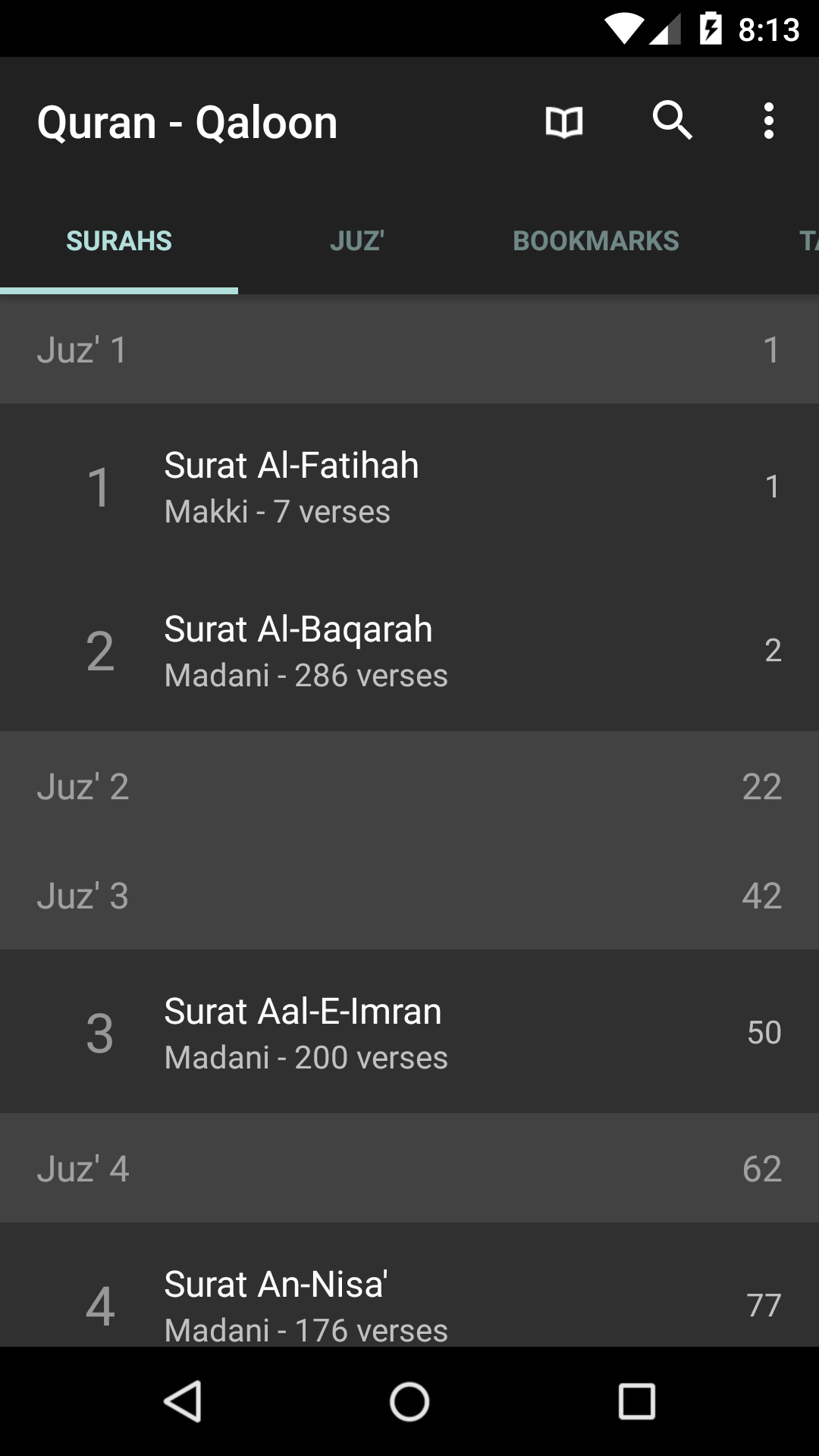Open recent apps with the square button

point(635,1401)
